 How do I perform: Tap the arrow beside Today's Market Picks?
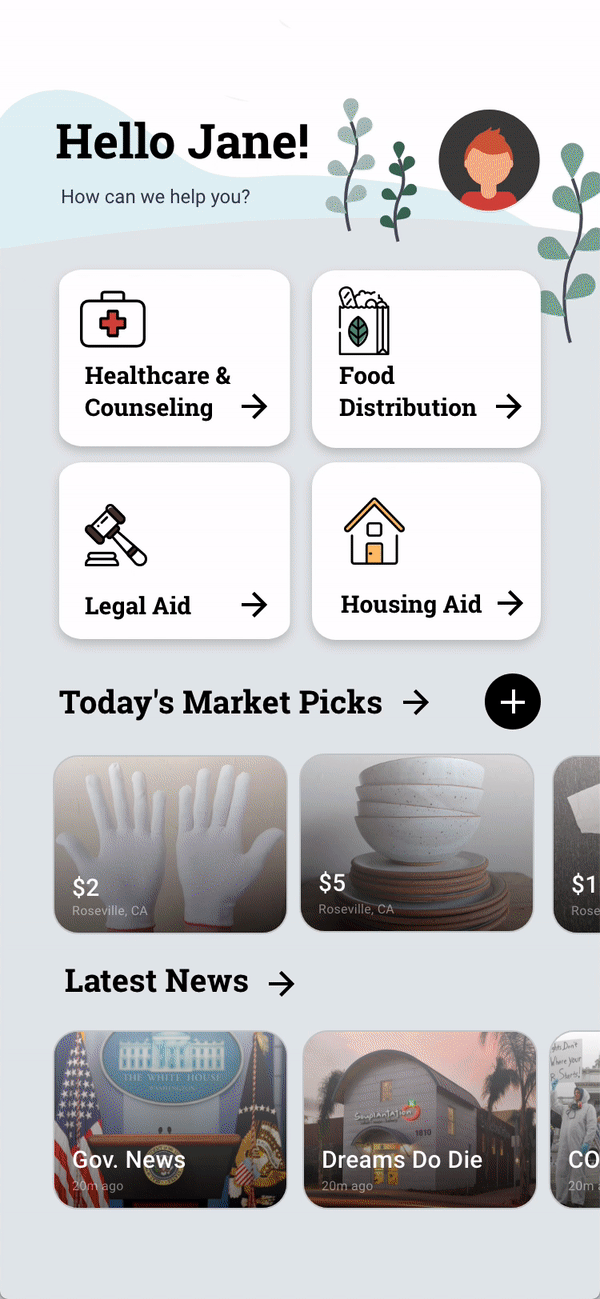415,703
